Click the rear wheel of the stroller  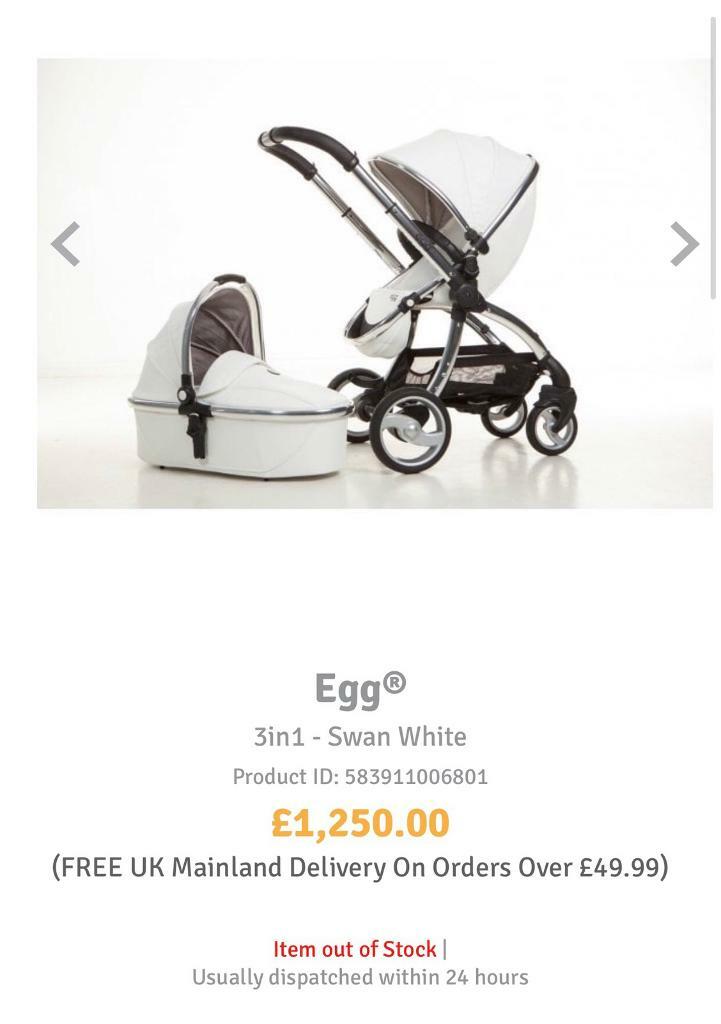(410, 430)
